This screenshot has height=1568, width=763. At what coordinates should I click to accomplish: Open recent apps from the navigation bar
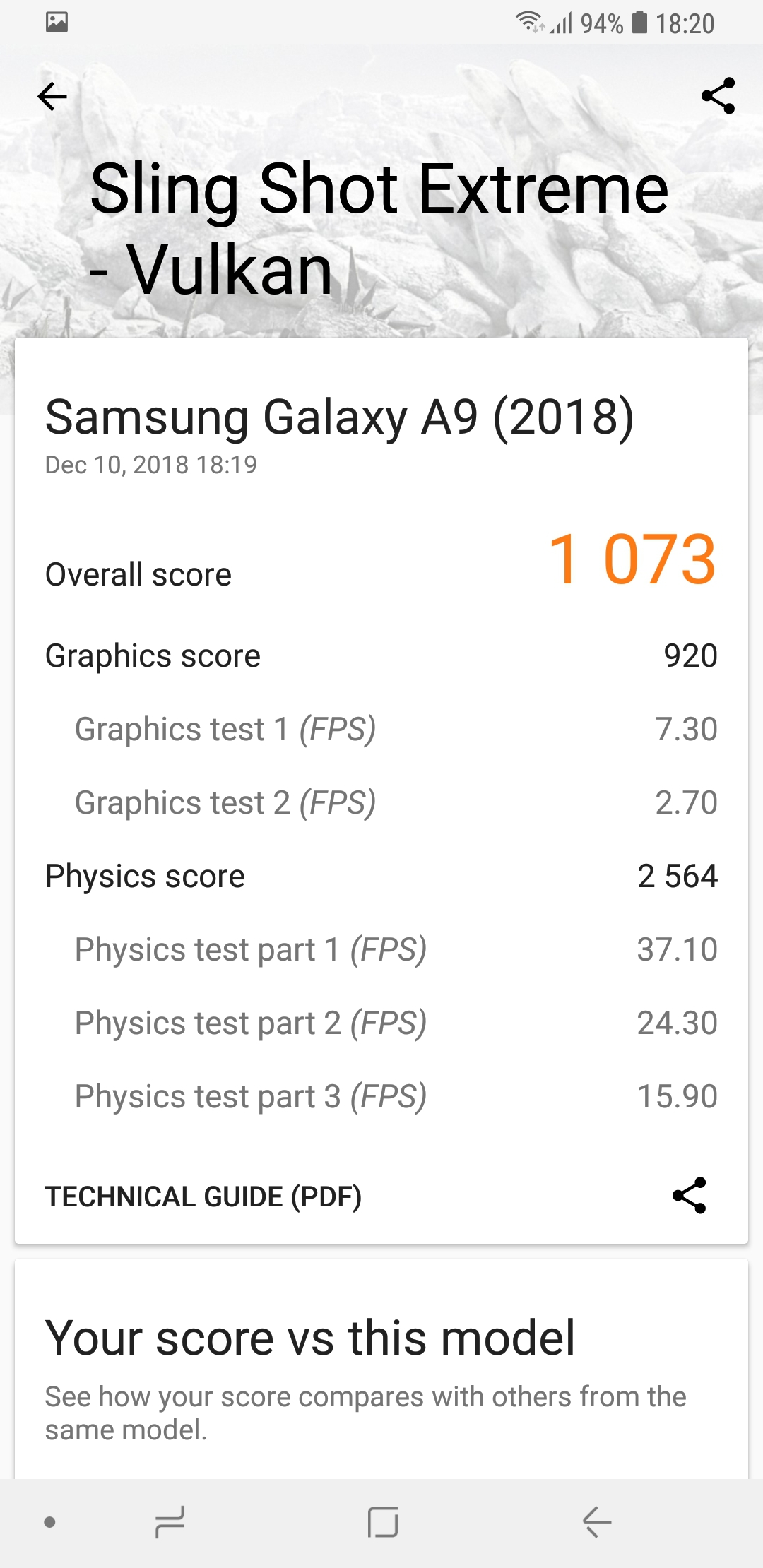pyautogui.click(x=170, y=1521)
